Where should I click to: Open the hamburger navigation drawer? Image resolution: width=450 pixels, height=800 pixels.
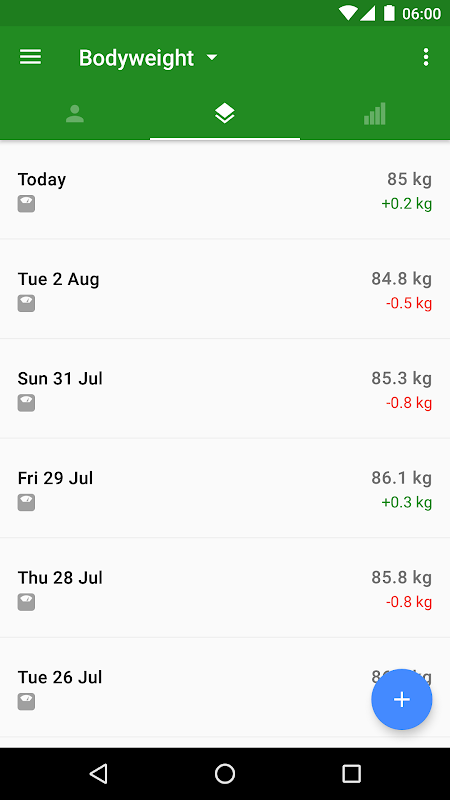[x=30, y=57]
